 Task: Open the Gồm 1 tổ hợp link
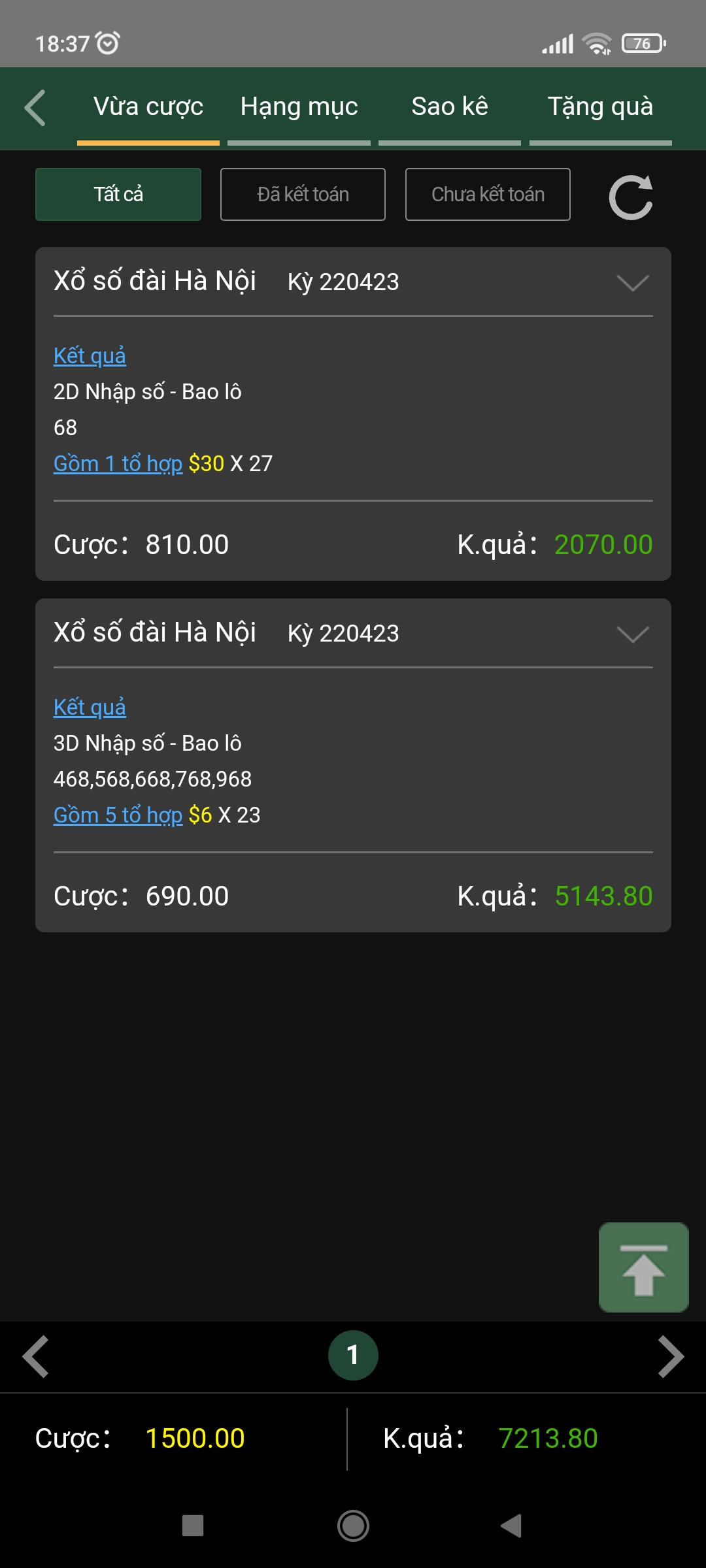tap(118, 464)
